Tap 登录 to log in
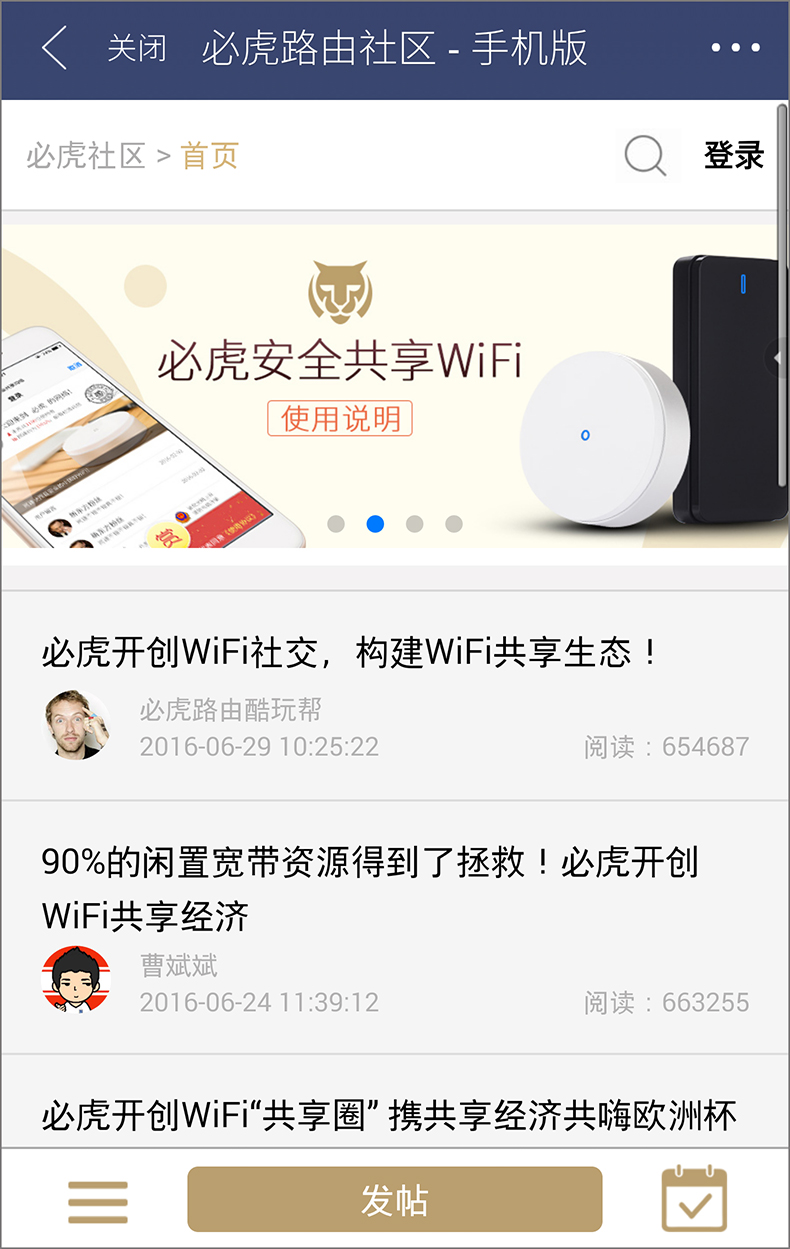790x1249 pixels. [x=733, y=156]
